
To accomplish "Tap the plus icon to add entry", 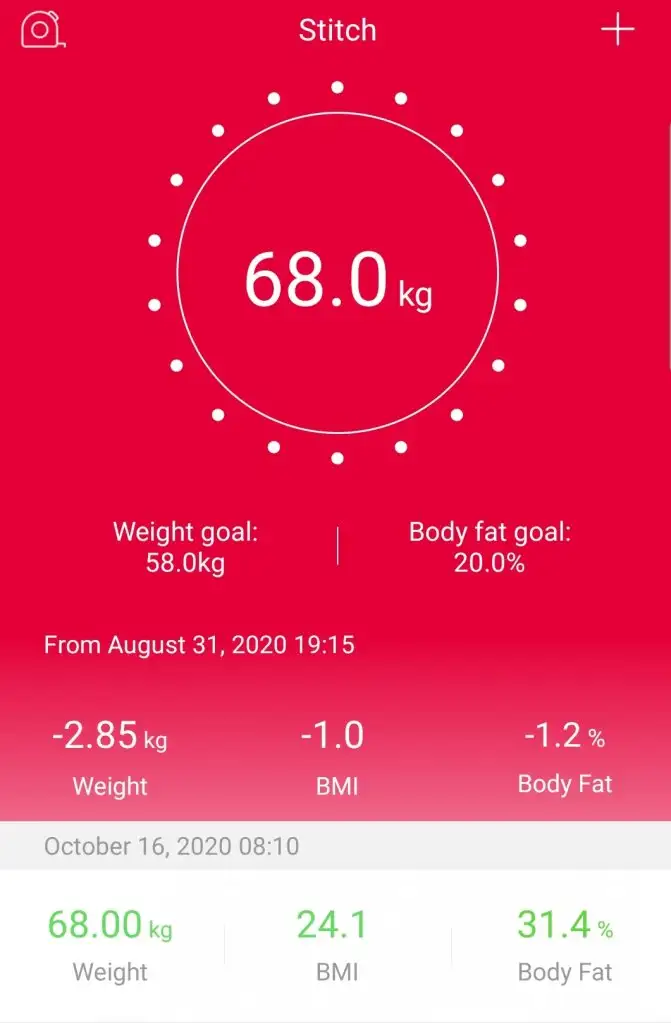I will [x=617, y=31].
